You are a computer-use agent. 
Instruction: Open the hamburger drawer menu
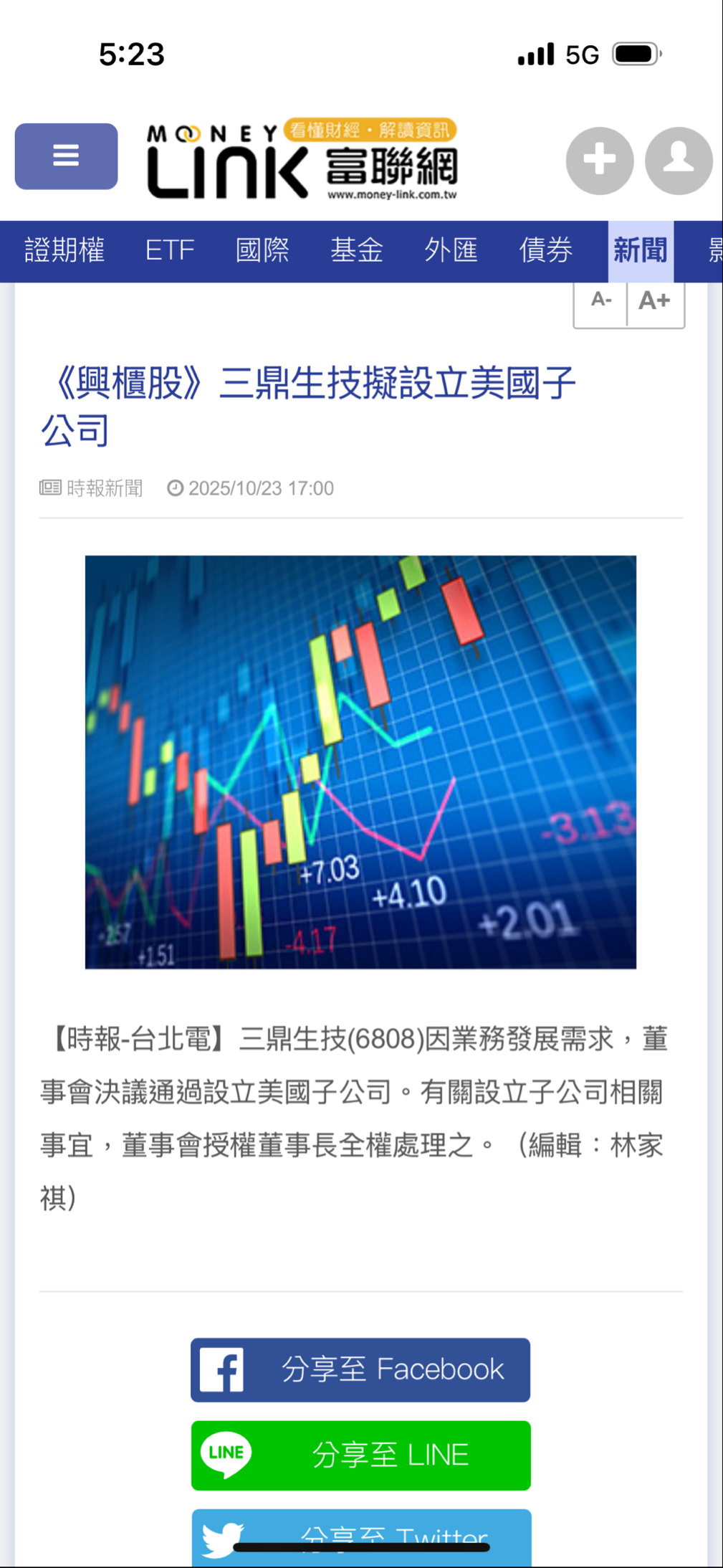(x=66, y=156)
